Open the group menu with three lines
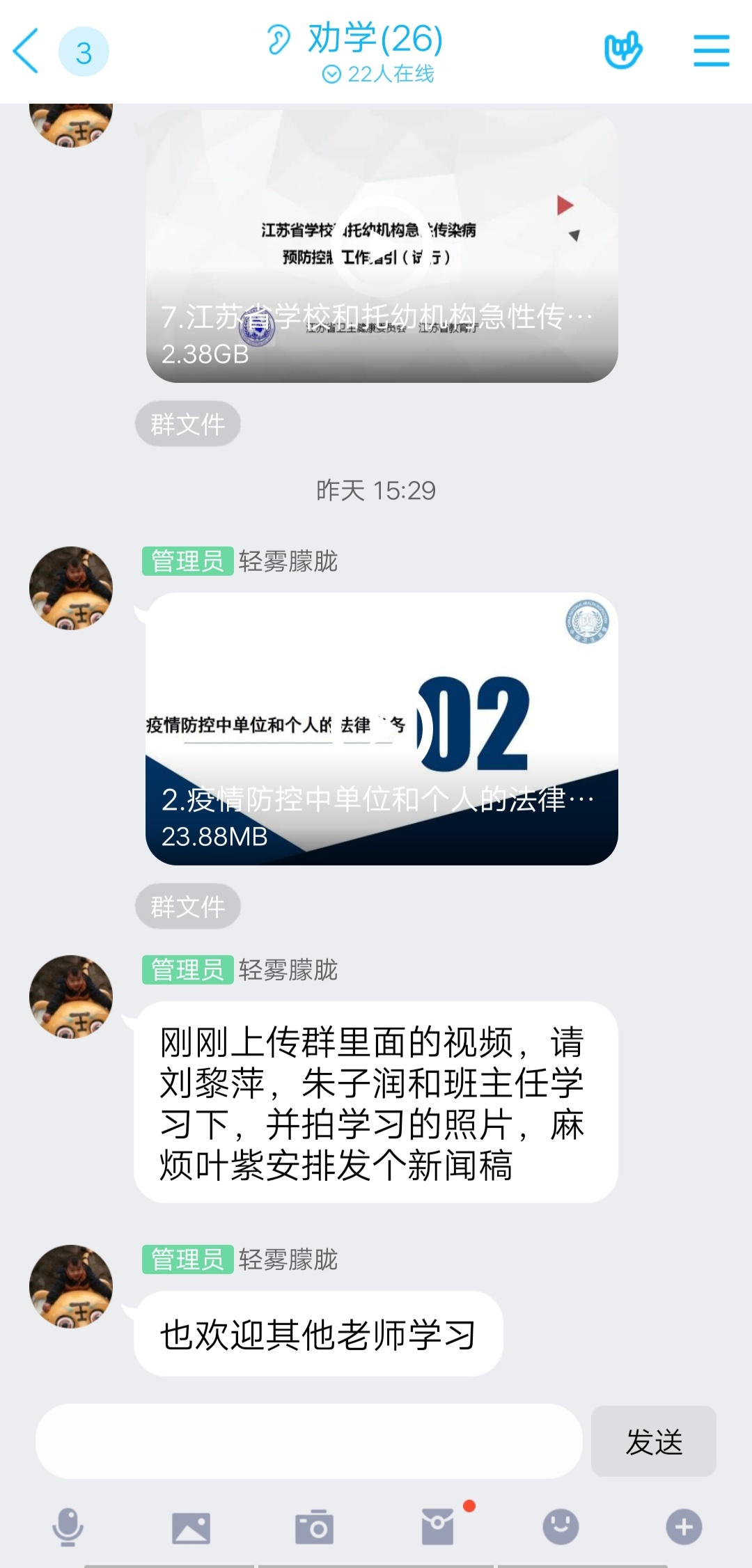This screenshot has height=1568, width=752. pos(711,51)
